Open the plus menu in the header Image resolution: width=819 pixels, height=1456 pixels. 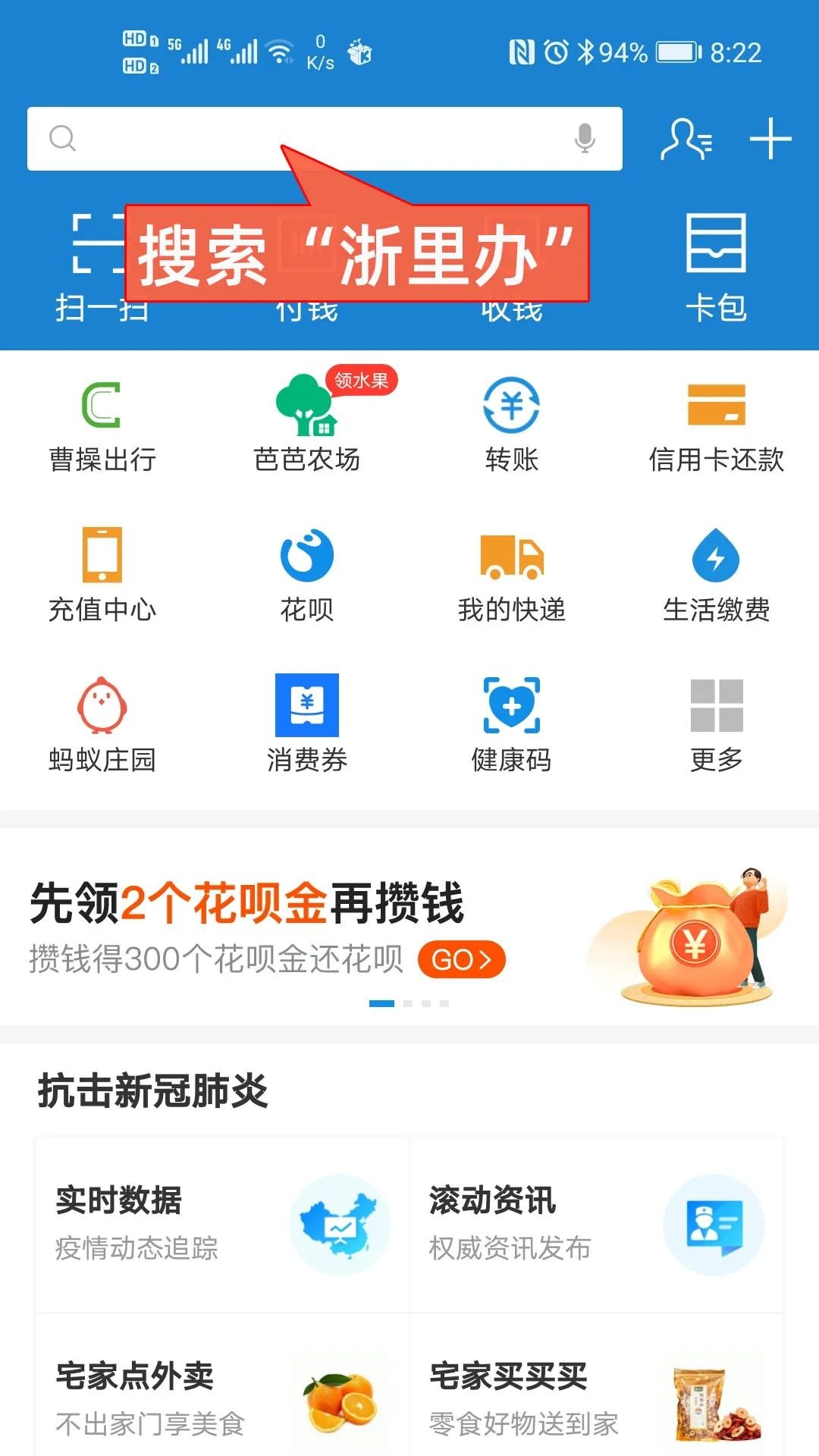770,139
